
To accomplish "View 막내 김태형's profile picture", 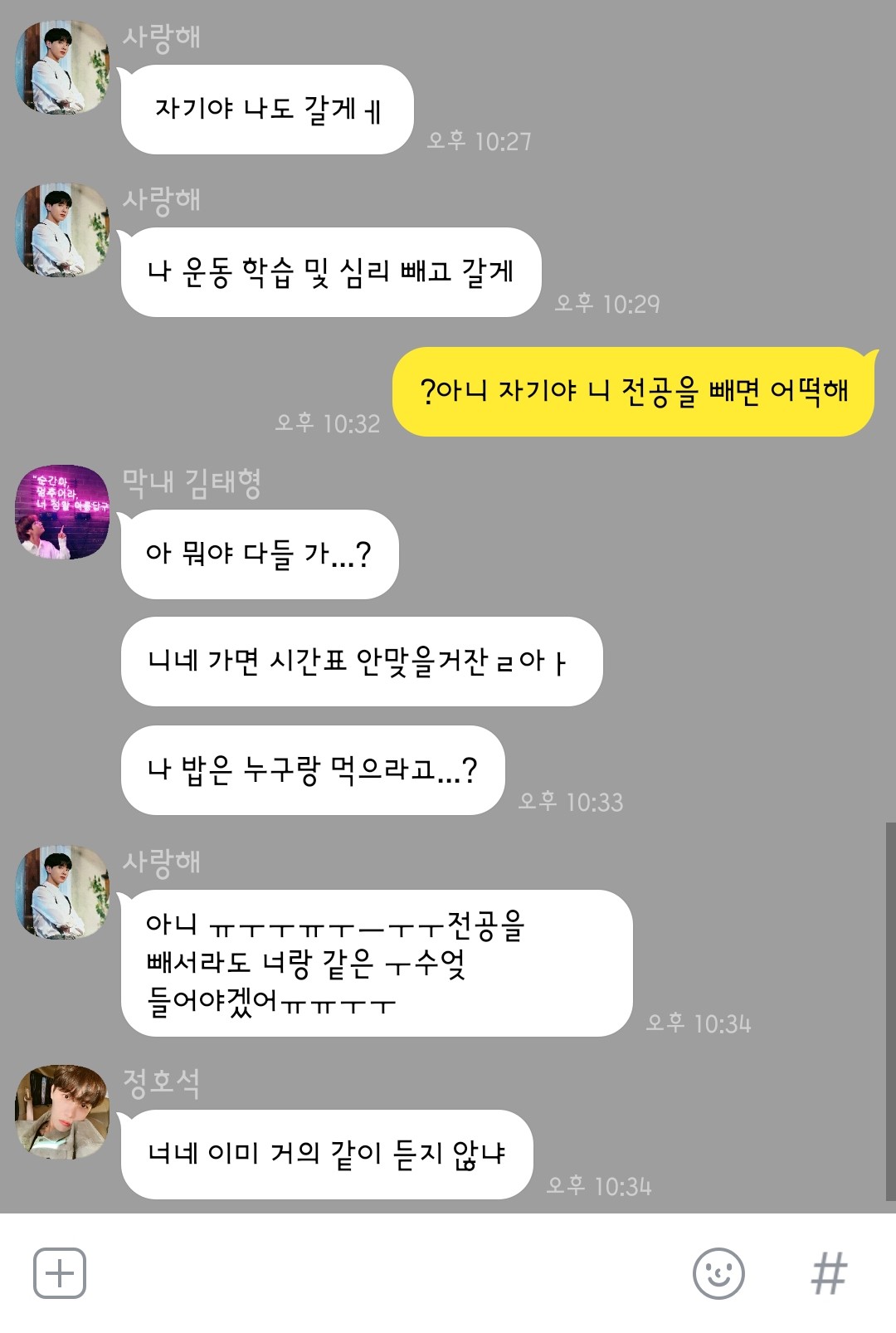I will click(x=62, y=512).
